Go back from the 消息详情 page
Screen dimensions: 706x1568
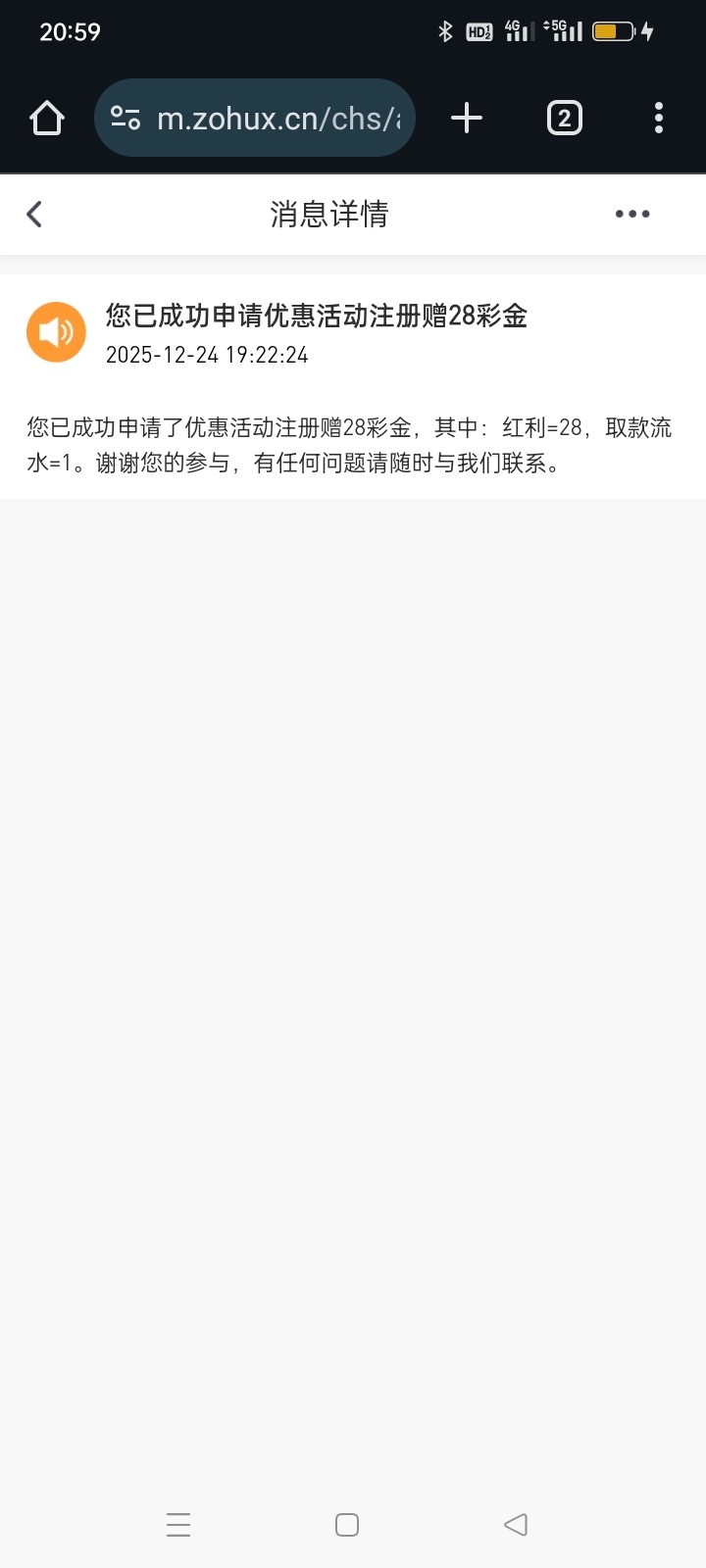(35, 214)
